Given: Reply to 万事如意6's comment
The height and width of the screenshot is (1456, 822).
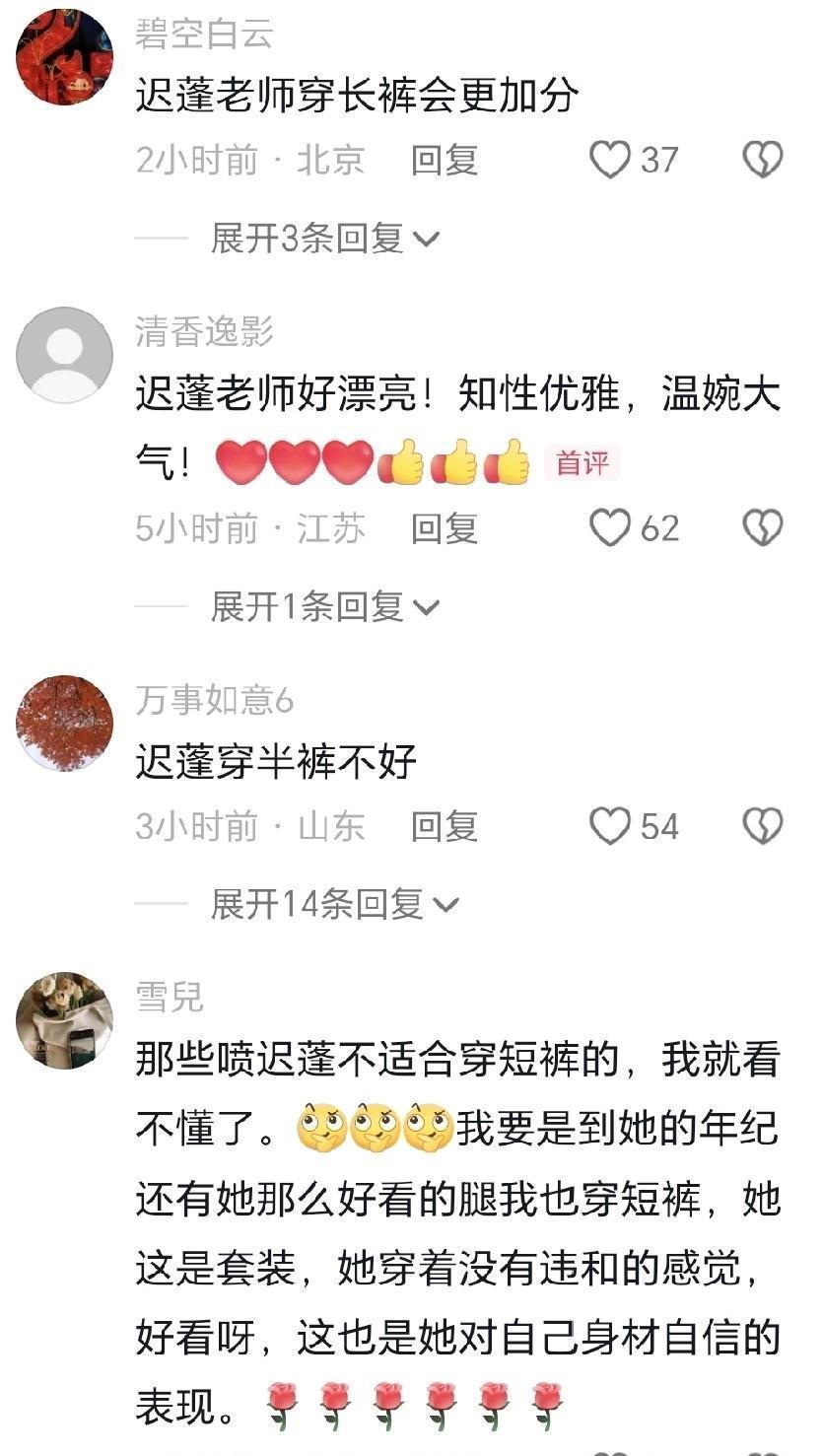Looking at the screenshot, I should click(x=445, y=826).
